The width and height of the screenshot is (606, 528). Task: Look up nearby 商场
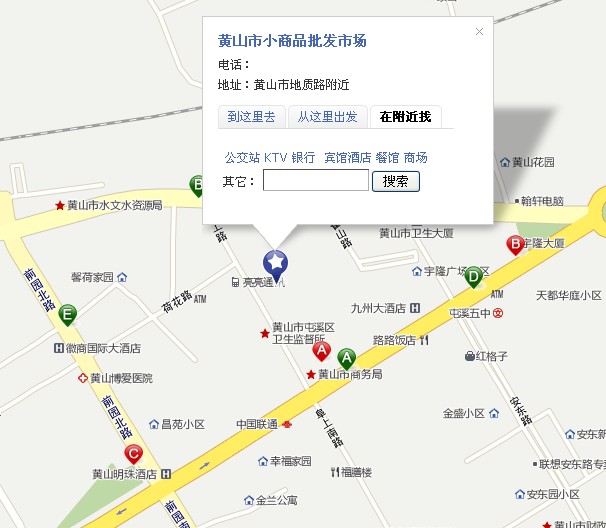tap(415, 158)
